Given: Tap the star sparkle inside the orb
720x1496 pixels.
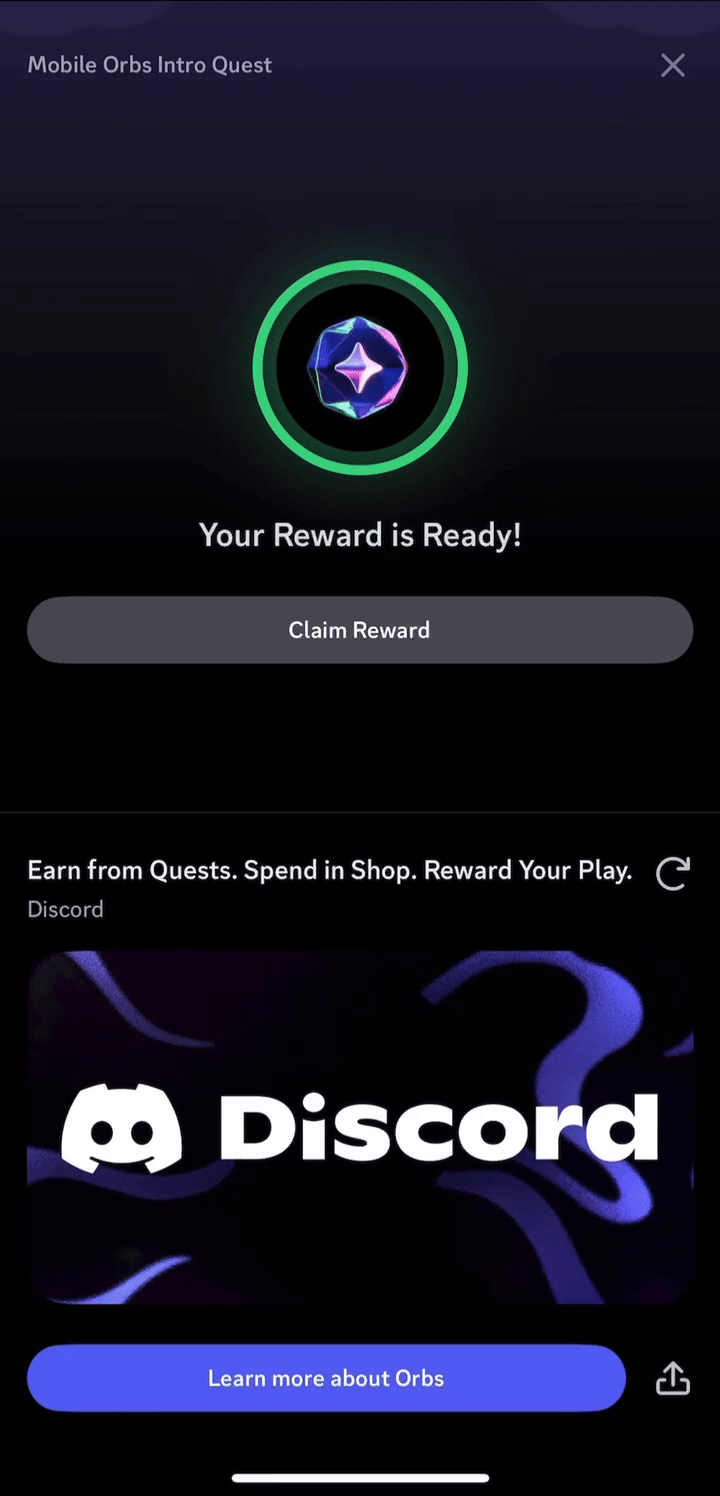Looking at the screenshot, I should click(360, 367).
